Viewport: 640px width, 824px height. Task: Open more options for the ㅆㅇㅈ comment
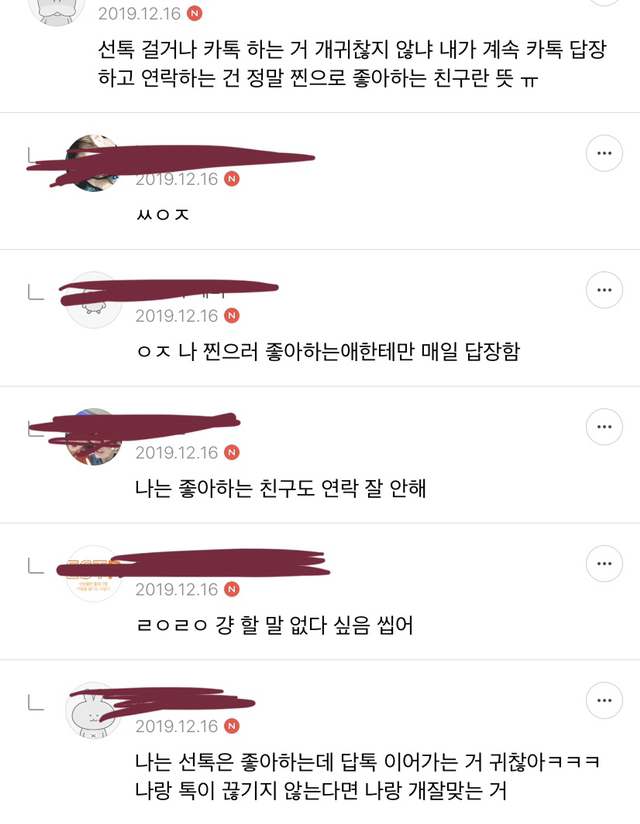[x=603, y=153]
